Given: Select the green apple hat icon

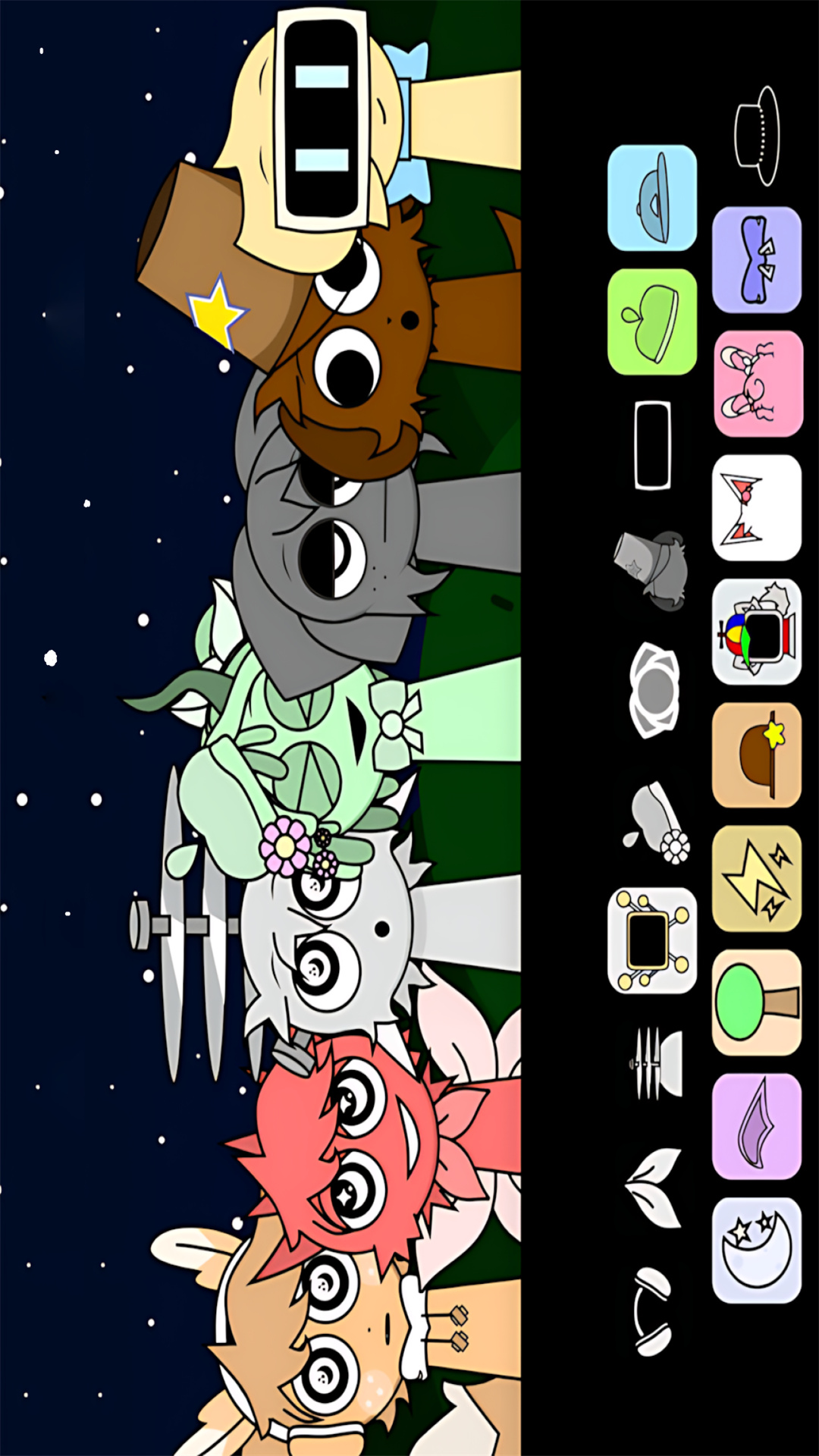Looking at the screenshot, I should click(x=652, y=322).
